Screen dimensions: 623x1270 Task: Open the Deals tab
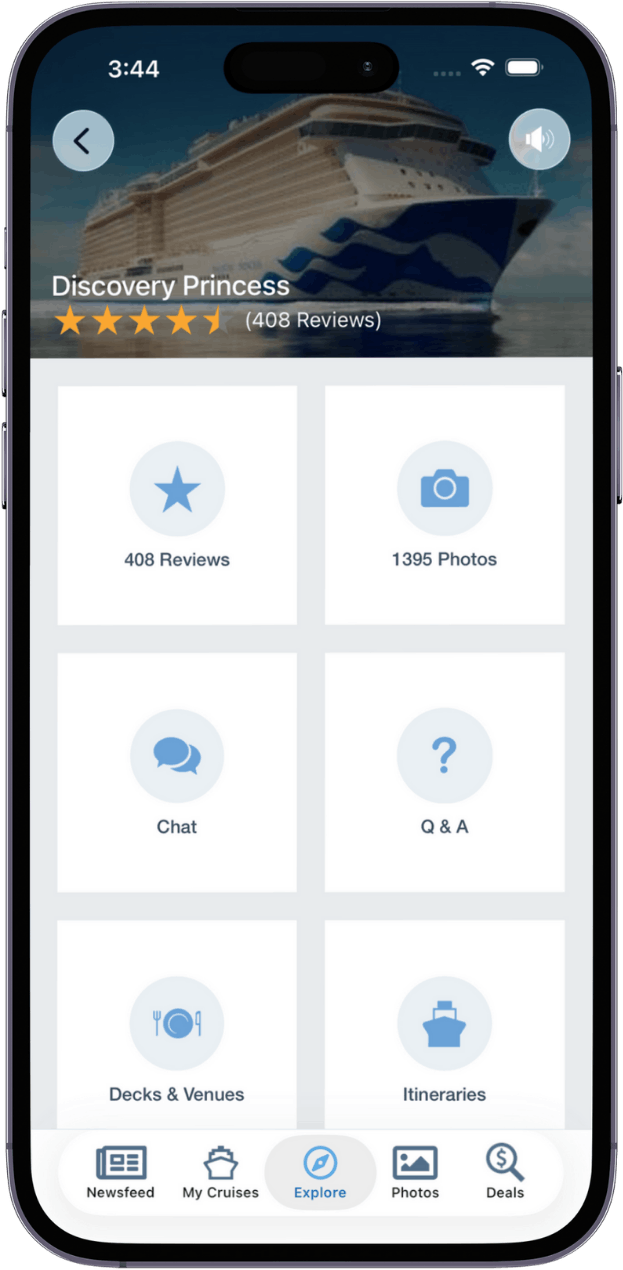click(x=505, y=1173)
